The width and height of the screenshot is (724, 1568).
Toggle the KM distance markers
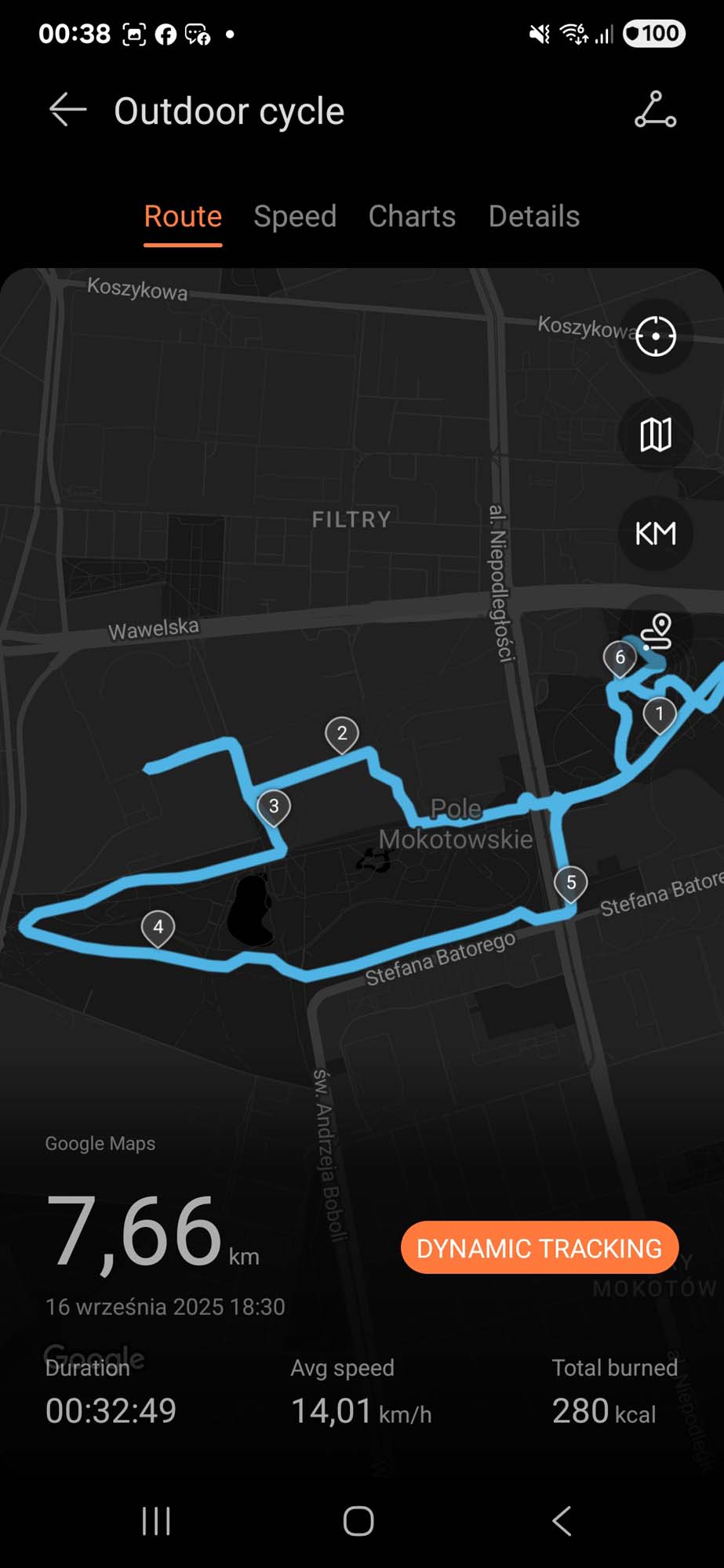[655, 534]
